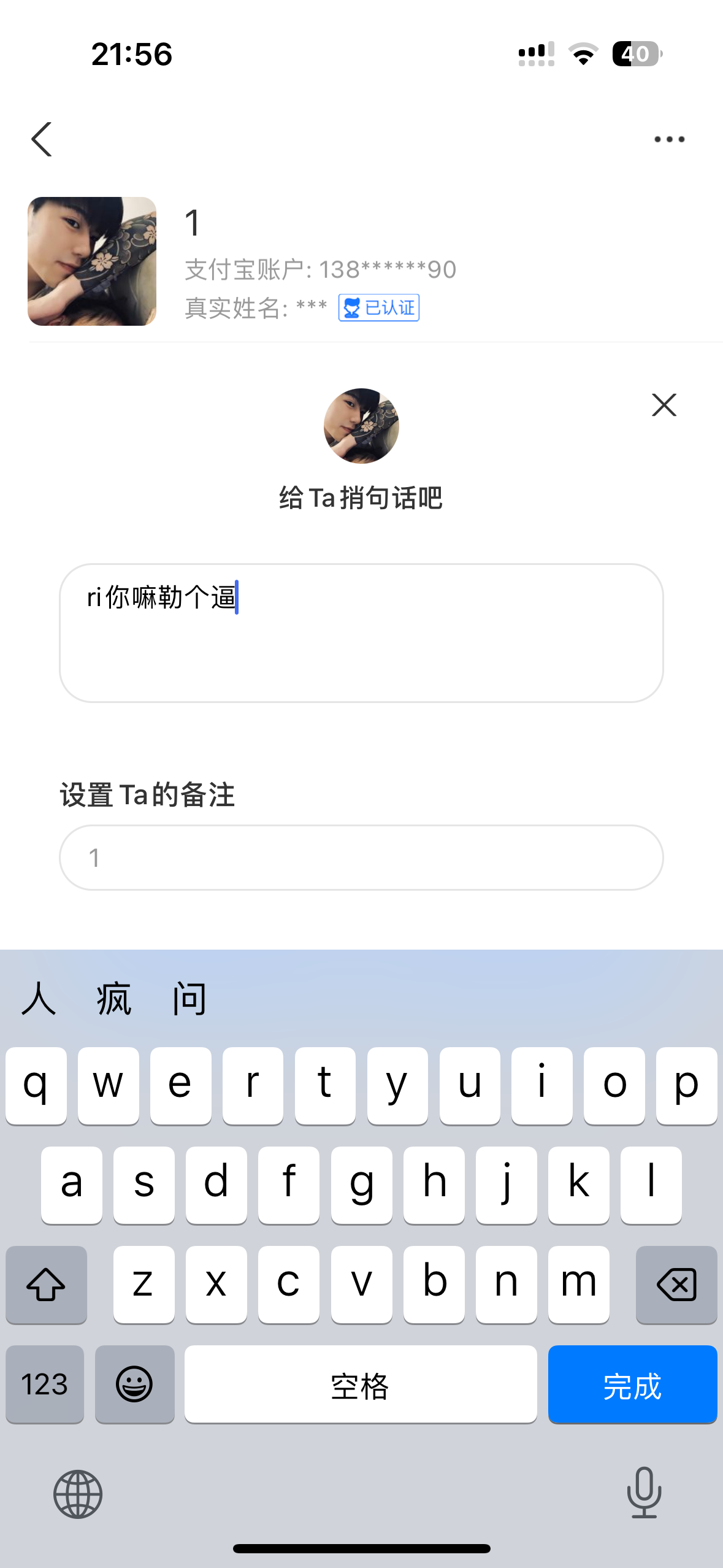Open the contact's large profile photo
This screenshot has width=723, height=1568.
click(92, 261)
